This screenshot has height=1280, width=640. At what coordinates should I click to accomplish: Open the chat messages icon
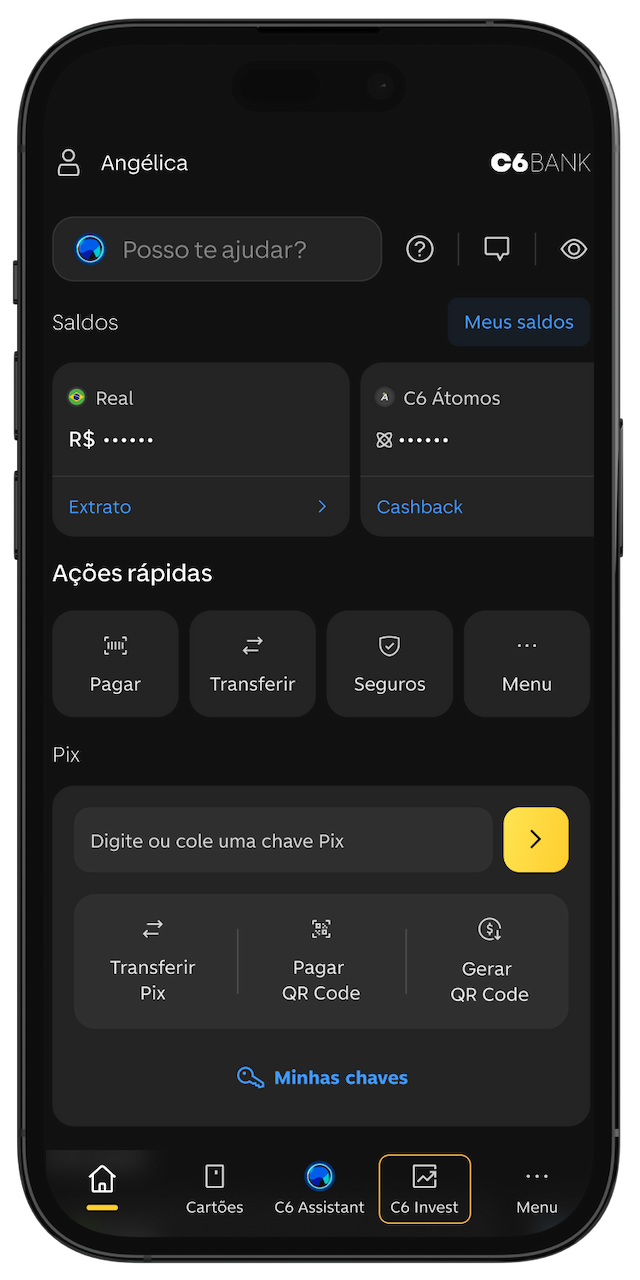(x=497, y=249)
